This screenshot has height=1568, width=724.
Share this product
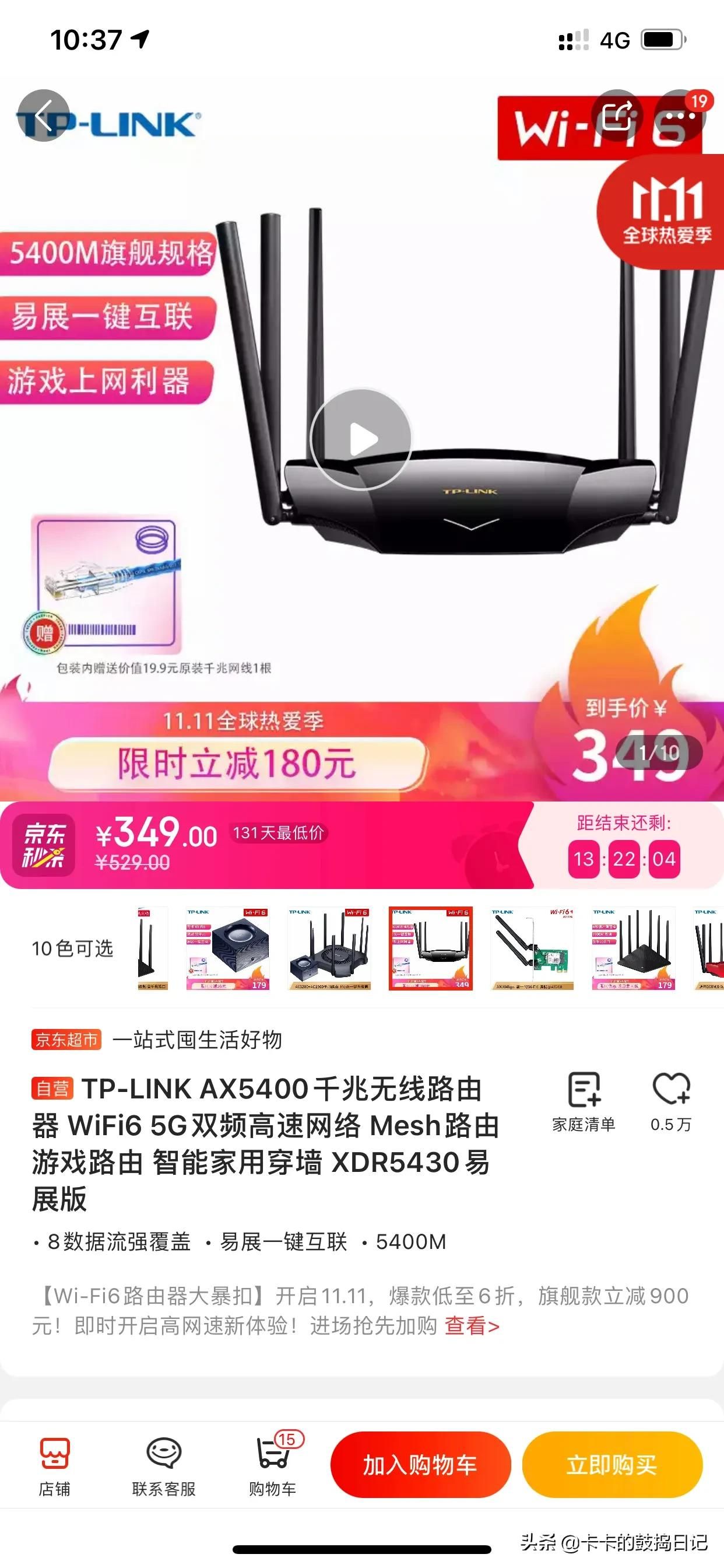[x=617, y=116]
